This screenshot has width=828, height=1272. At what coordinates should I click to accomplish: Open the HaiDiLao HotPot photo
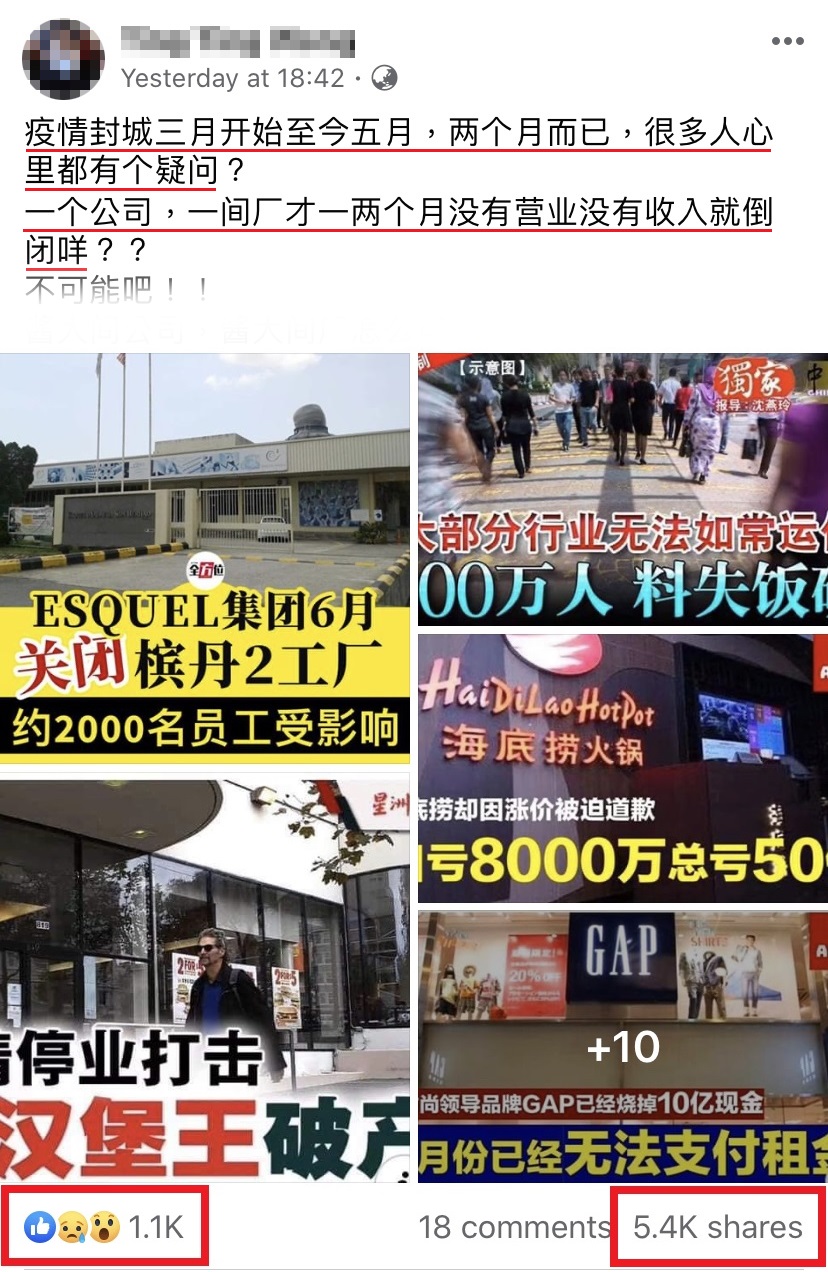coord(622,767)
